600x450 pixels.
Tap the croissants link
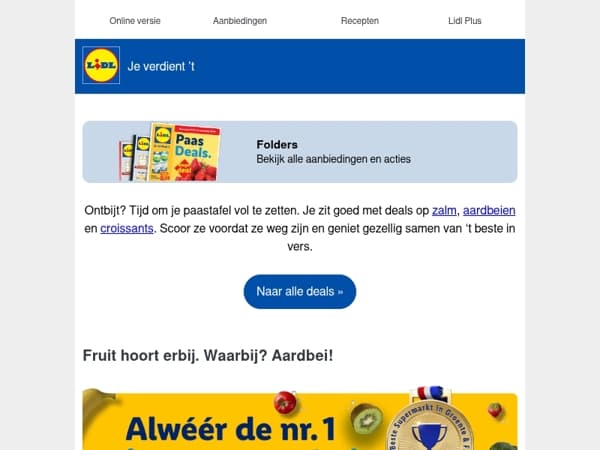pos(127,228)
